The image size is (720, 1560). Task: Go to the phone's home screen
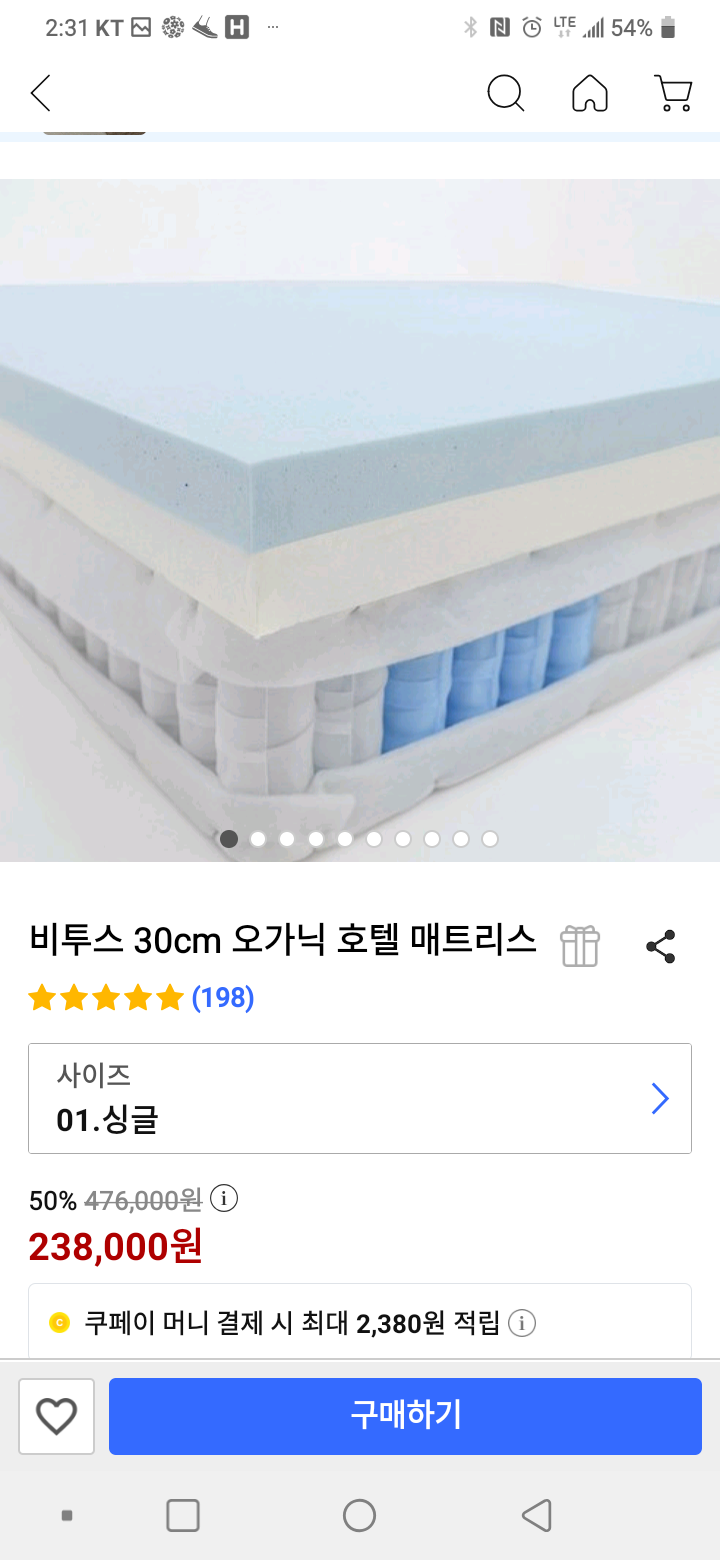click(359, 1515)
